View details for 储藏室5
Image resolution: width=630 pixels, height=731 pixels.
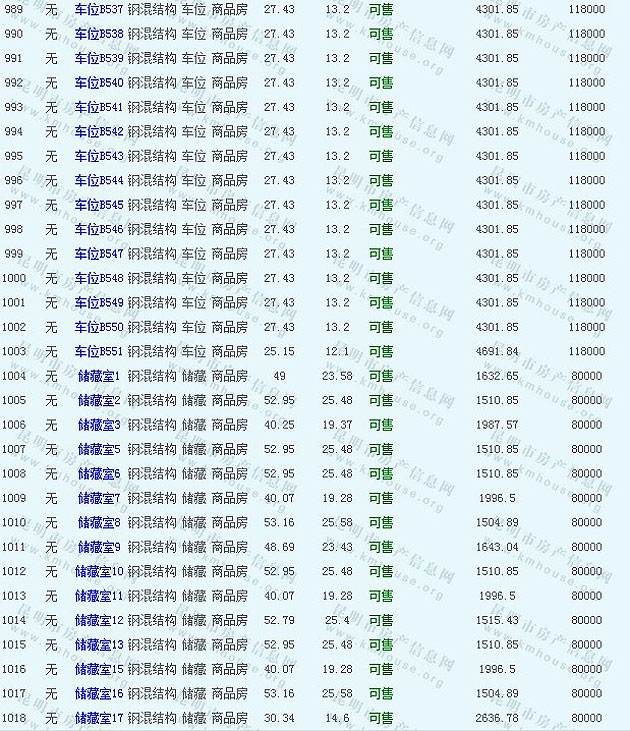click(x=99, y=449)
